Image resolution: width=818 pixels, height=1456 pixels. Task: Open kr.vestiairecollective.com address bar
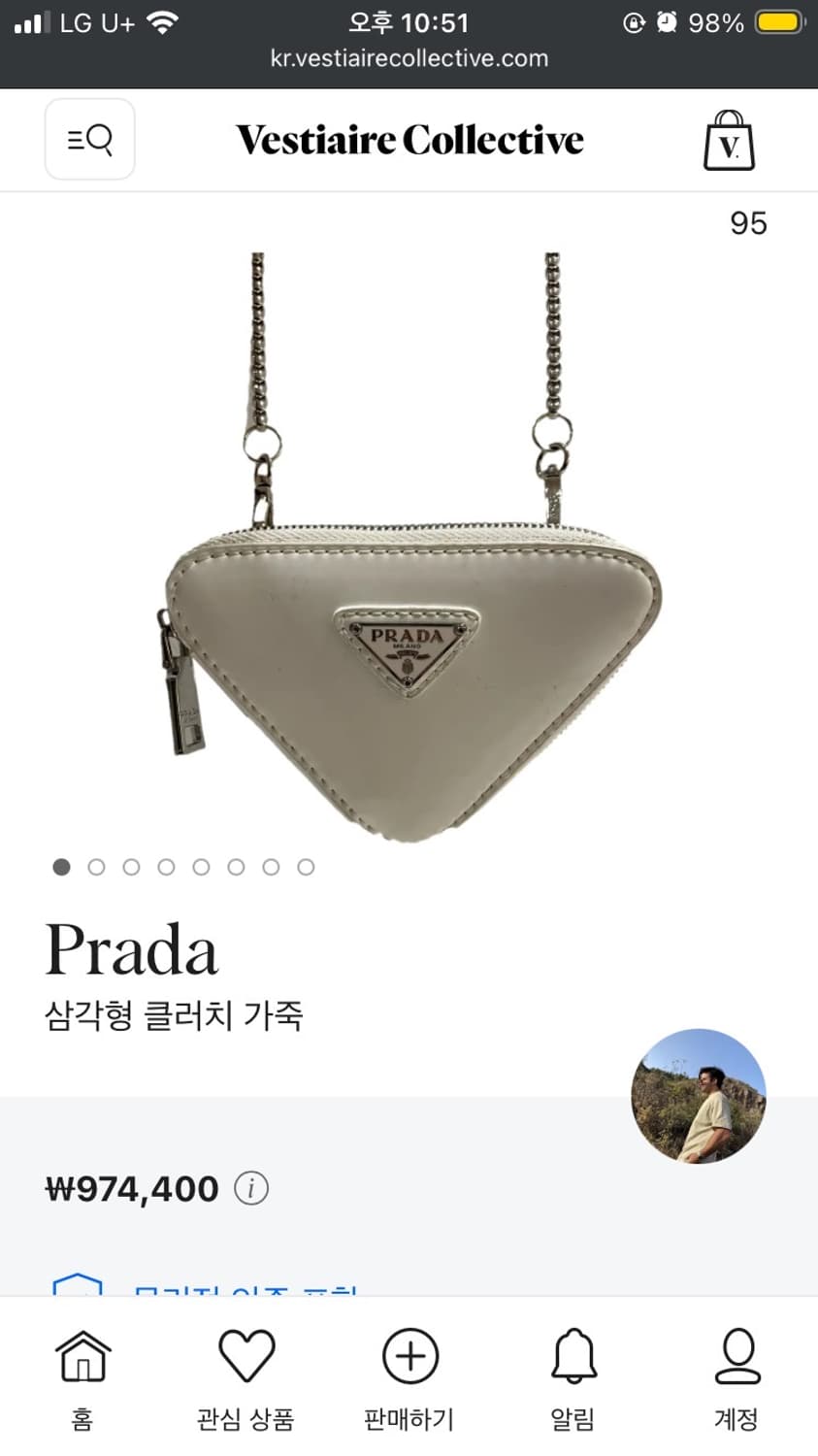(409, 58)
